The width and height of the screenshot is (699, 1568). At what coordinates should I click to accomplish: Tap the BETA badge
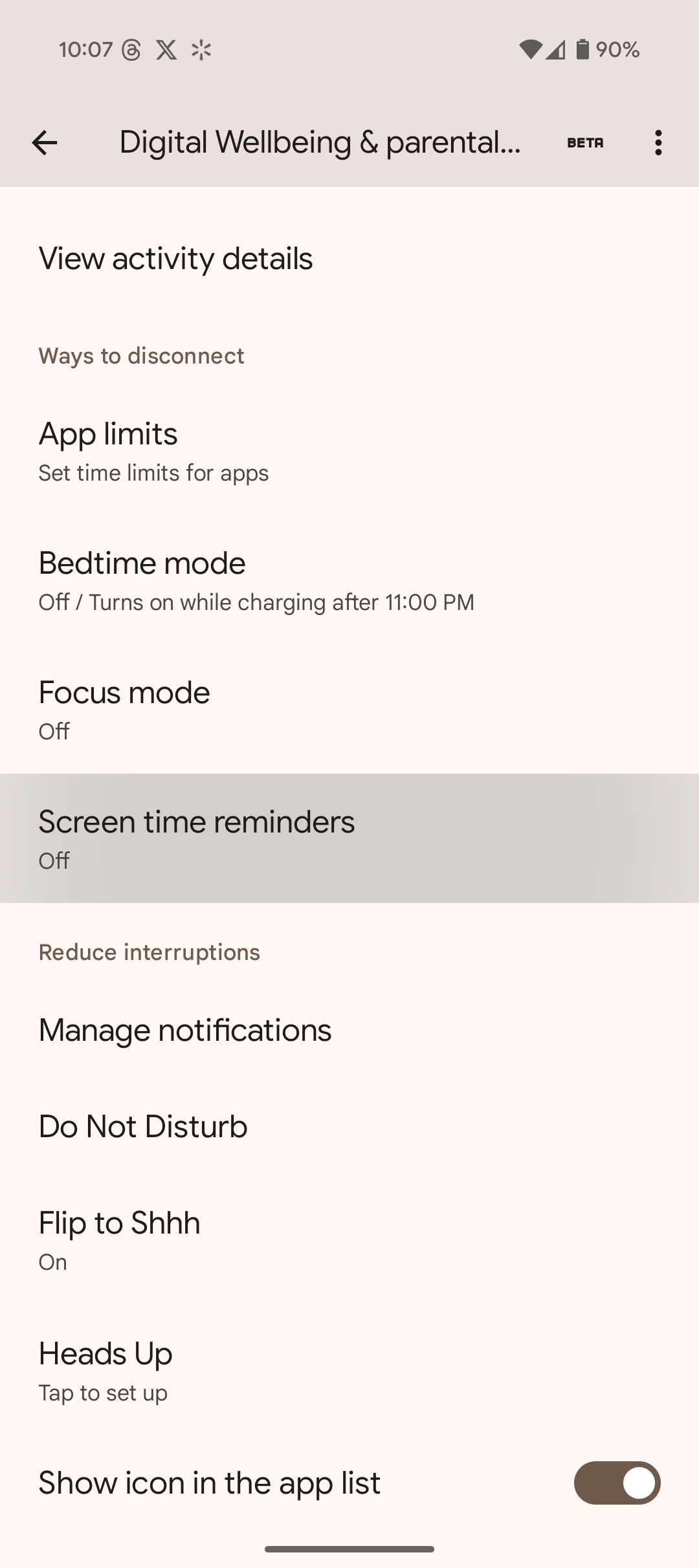pyautogui.click(x=585, y=142)
